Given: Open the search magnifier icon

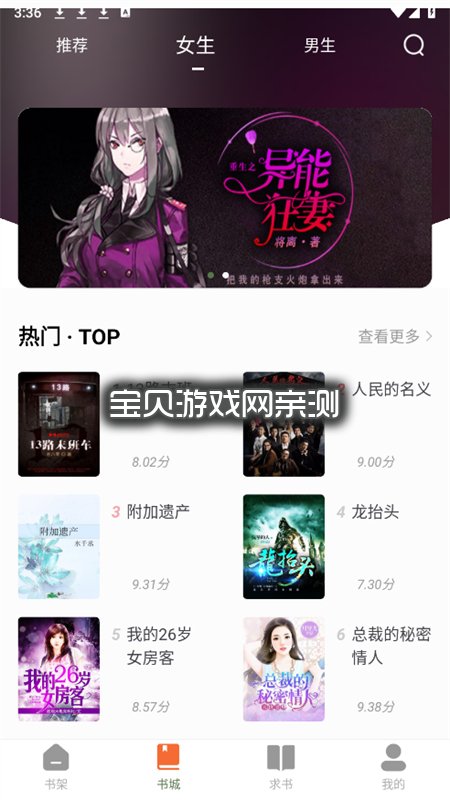Looking at the screenshot, I should pyautogui.click(x=414, y=45).
